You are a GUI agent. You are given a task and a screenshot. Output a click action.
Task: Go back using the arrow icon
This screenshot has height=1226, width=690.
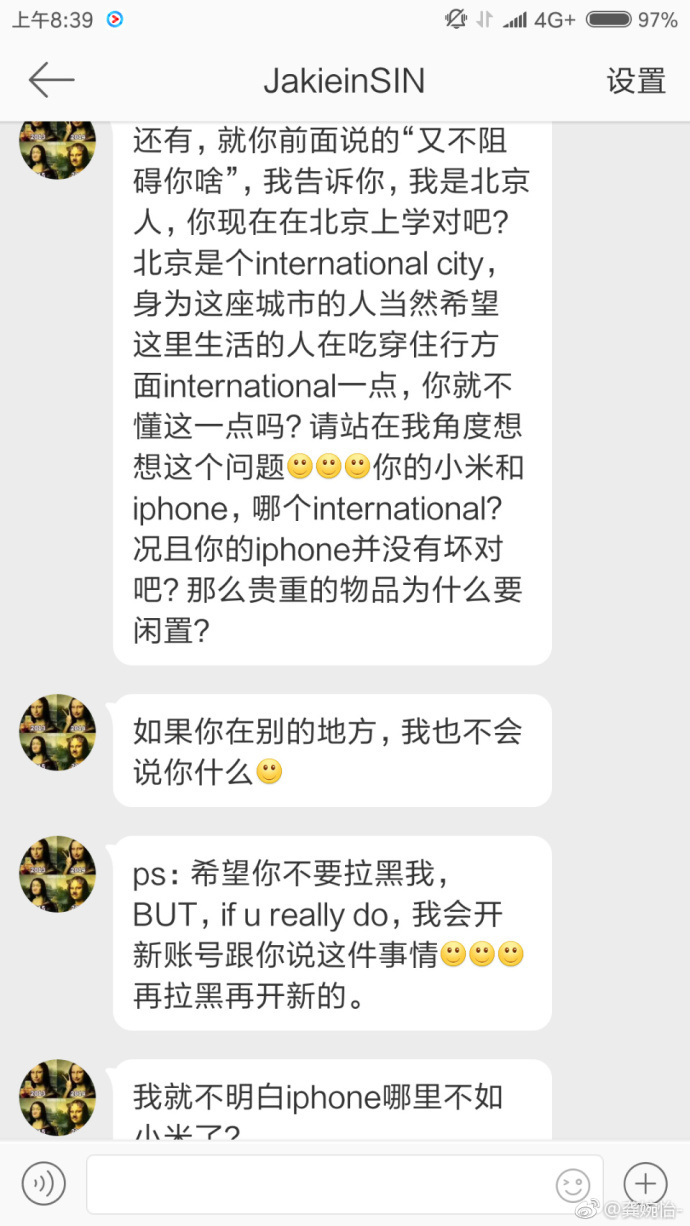[51, 80]
